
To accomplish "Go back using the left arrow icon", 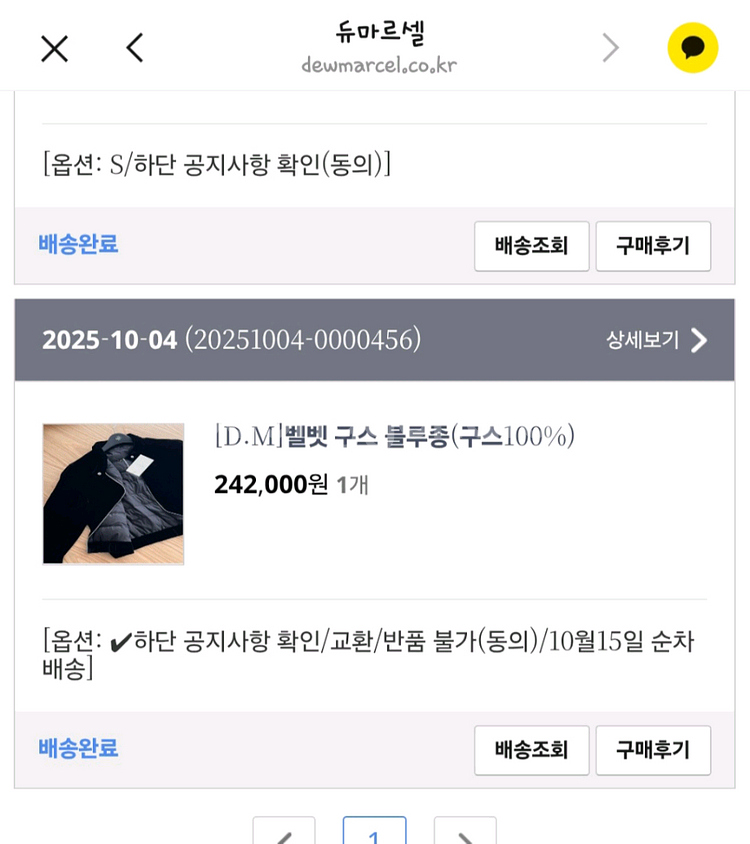I will (x=135, y=47).
